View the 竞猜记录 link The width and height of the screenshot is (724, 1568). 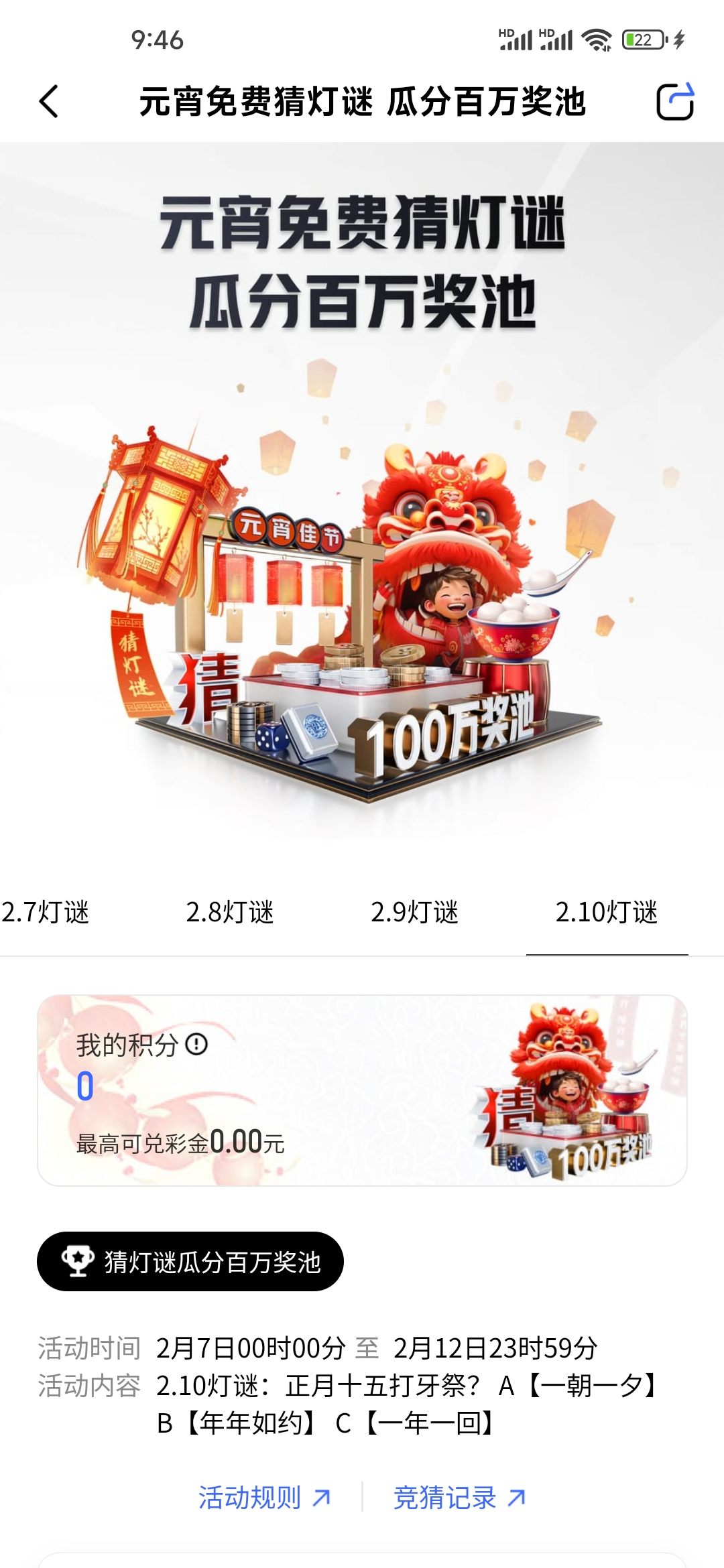(460, 1498)
